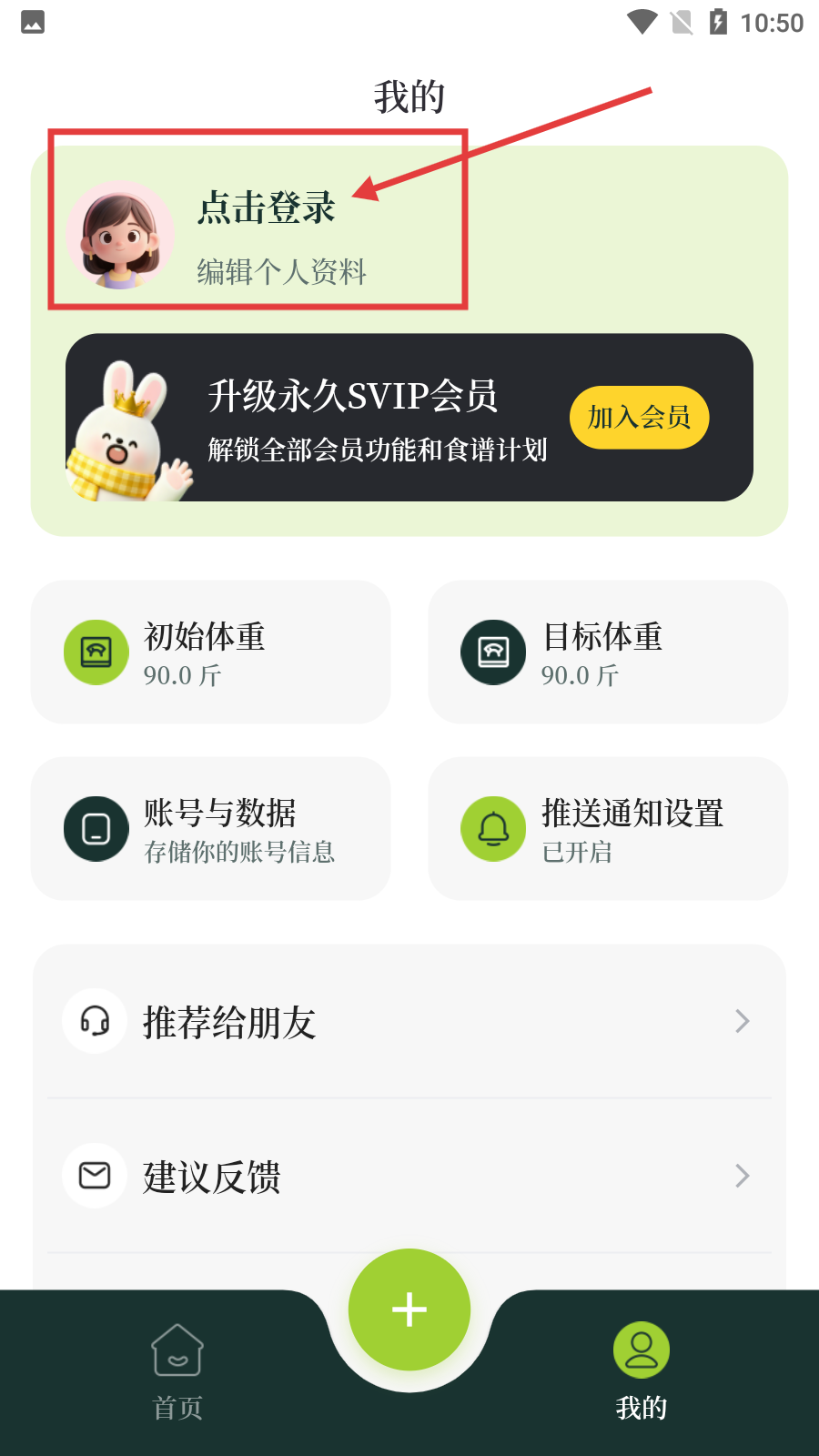Open the 初始体重 card
The width and height of the screenshot is (819, 1456).
[210, 652]
